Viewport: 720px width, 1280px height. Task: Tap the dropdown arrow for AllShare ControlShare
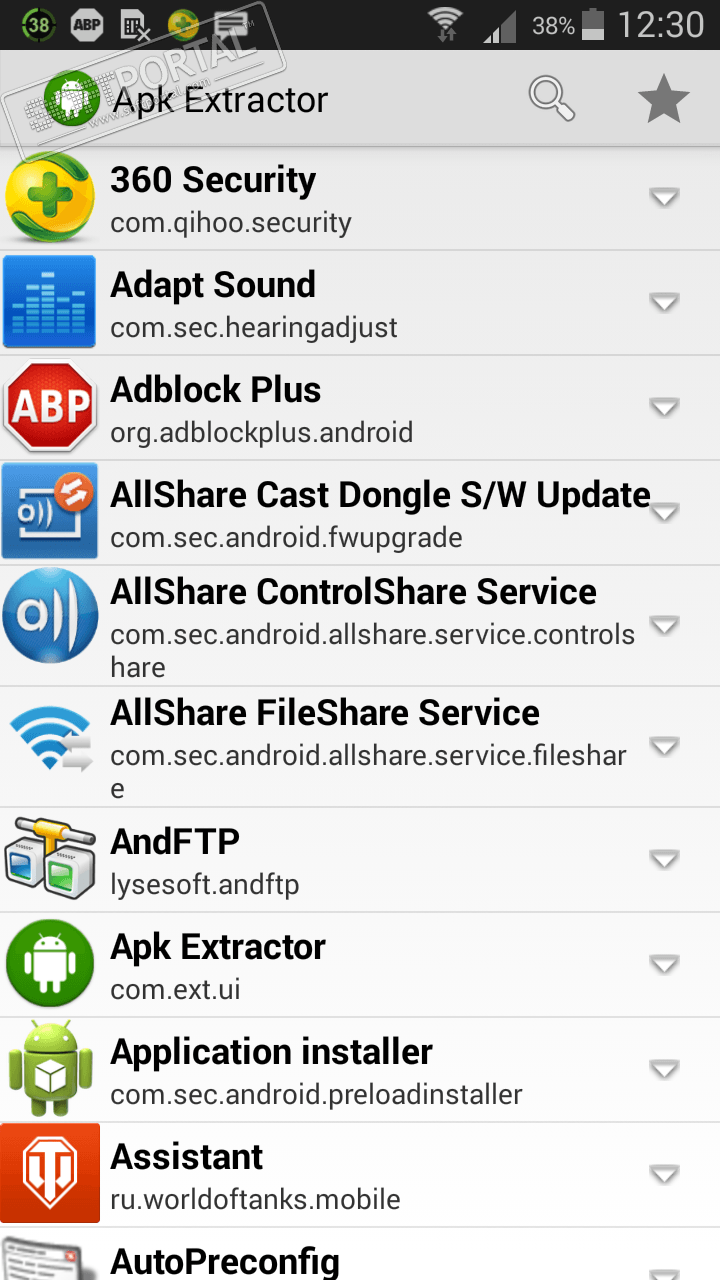pos(664,626)
